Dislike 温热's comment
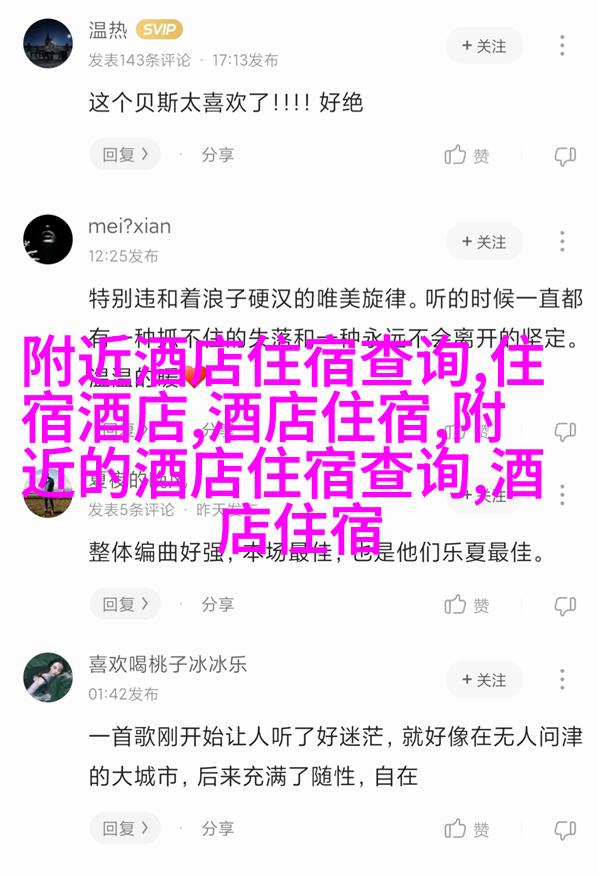 pyautogui.click(x=565, y=156)
